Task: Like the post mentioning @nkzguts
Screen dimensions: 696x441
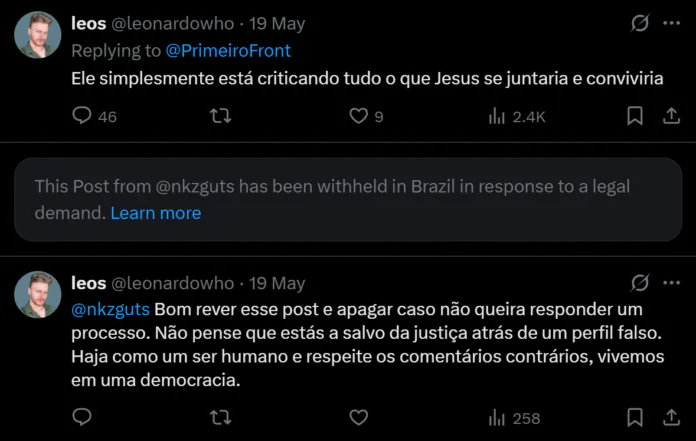Action: pyautogui.click(x=358, y=417)
